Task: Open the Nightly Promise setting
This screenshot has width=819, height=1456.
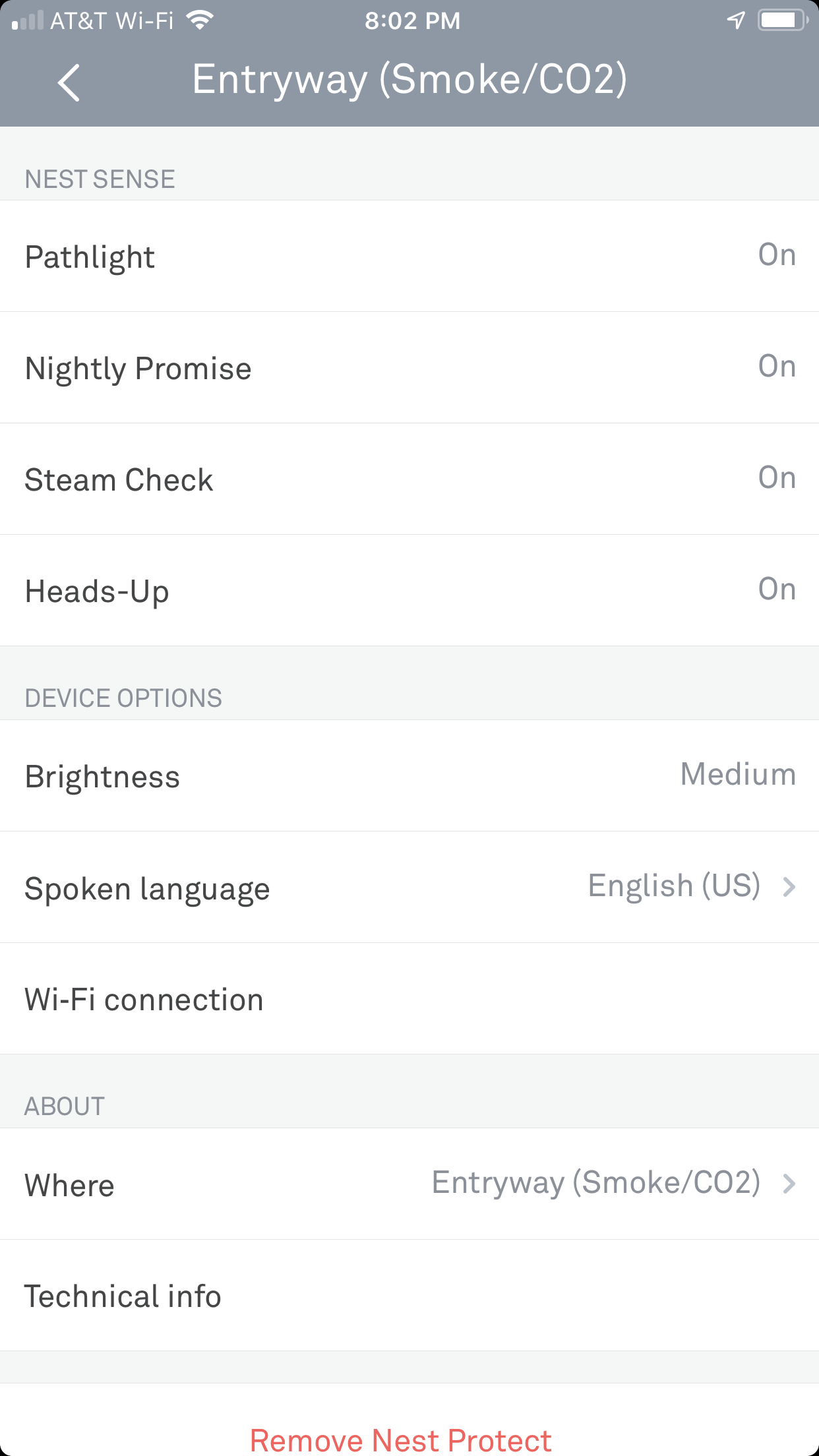Action: (x=409, y=367)
